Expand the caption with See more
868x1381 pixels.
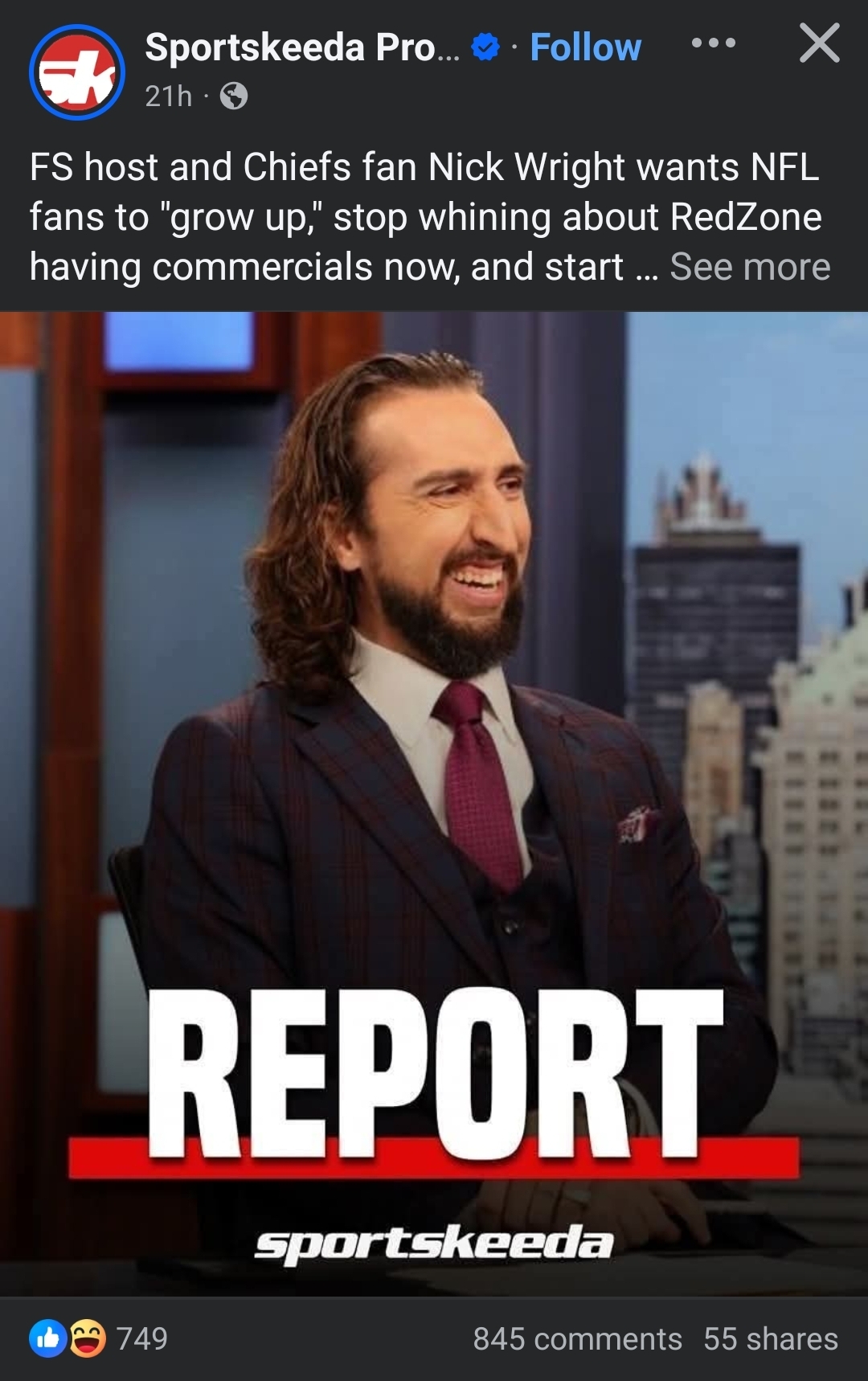click(x=749, y=267)
